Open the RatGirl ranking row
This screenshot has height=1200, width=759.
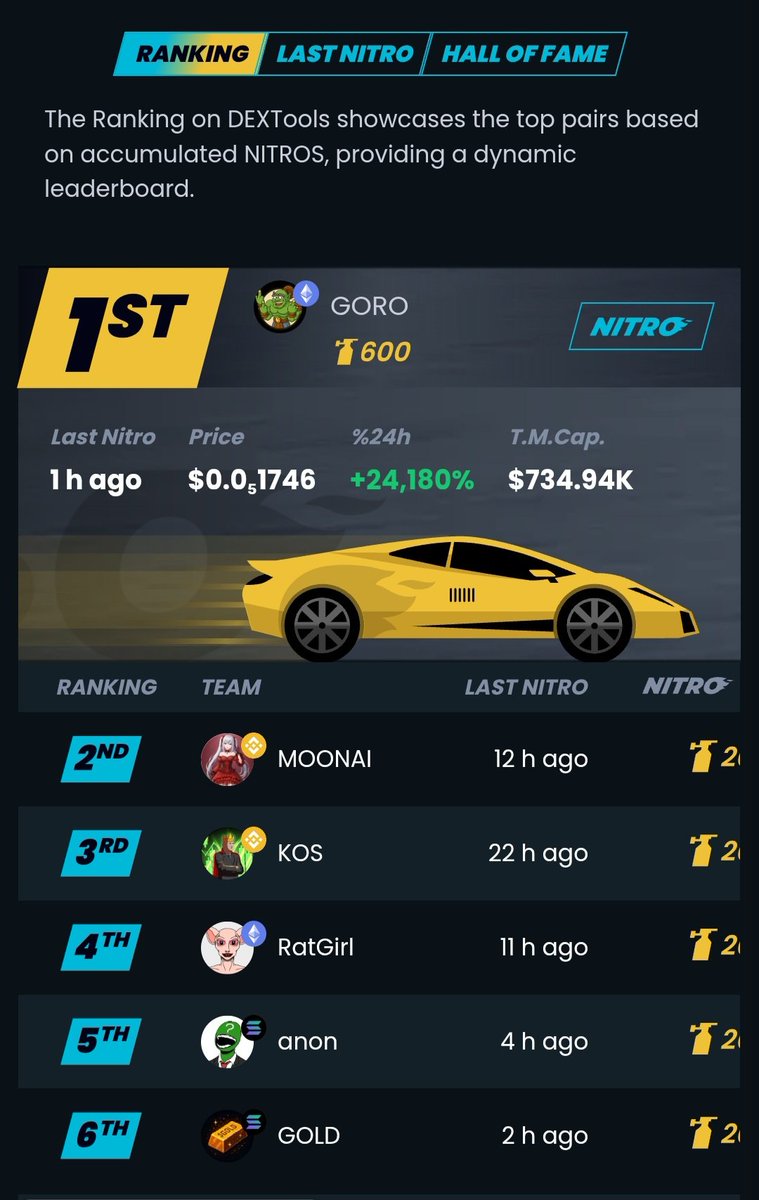(315, 947)
